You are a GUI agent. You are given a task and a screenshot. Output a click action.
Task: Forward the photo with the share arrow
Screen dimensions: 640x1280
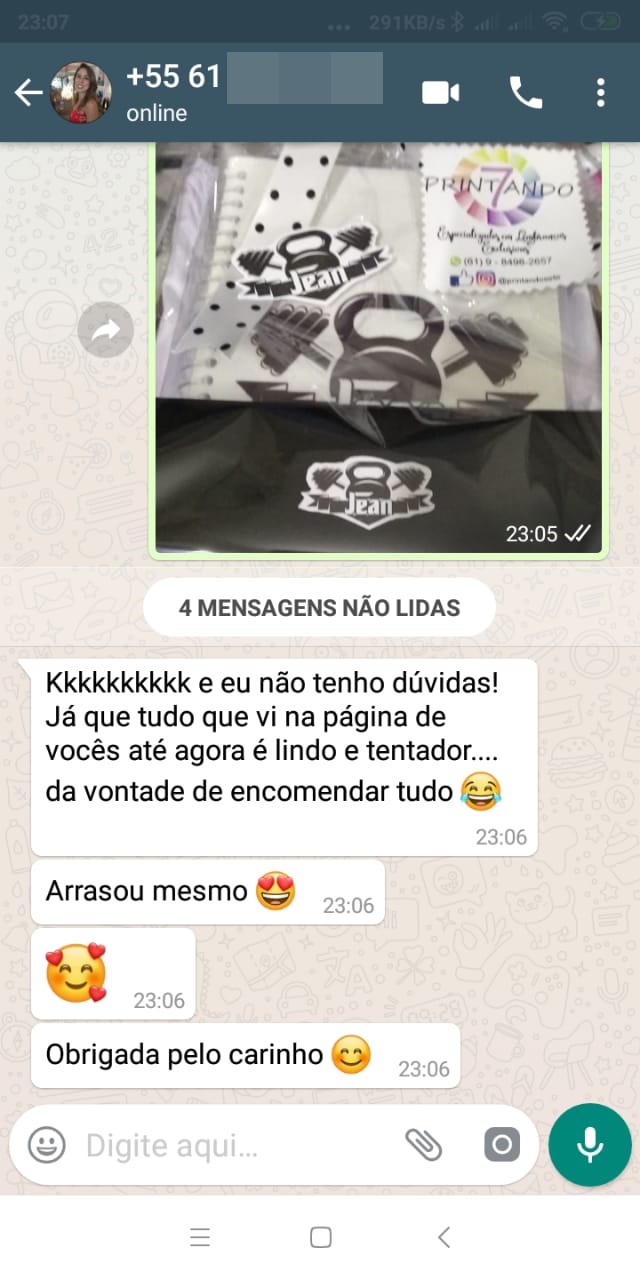tap(106, 331)
